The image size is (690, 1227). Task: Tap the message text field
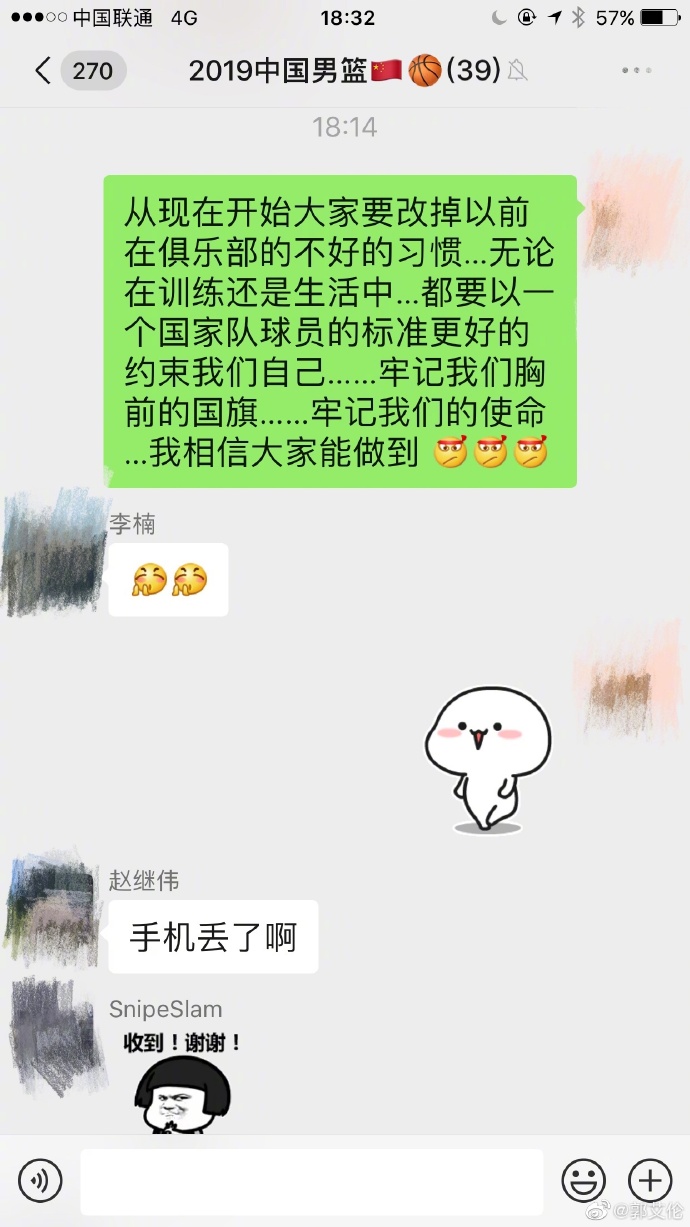pos(311,1181)
